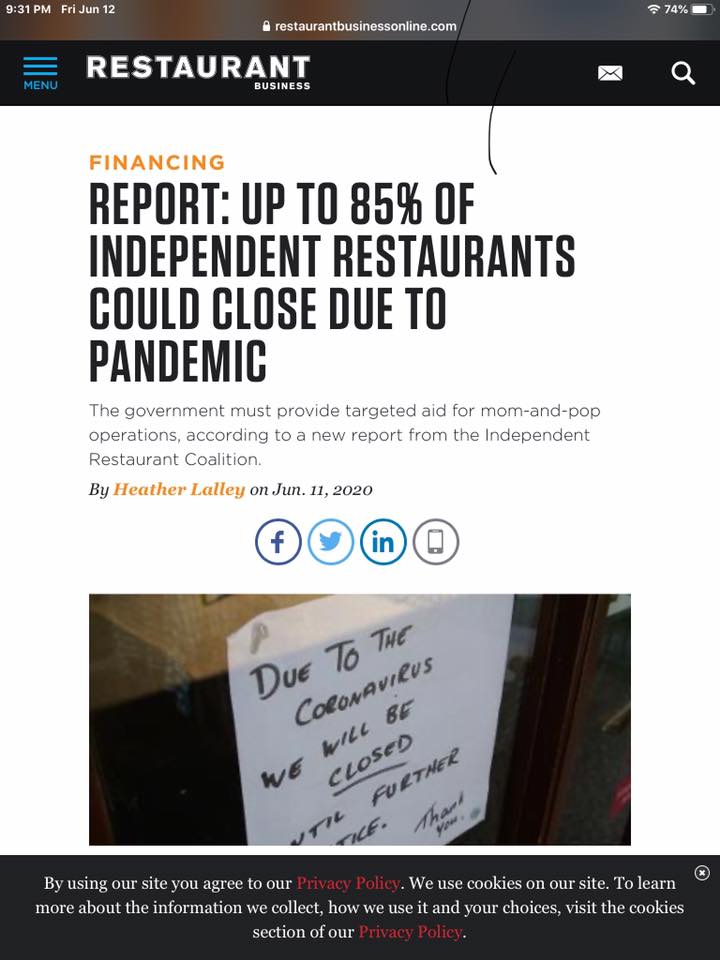Open the hamburger MENU drawer

click(40, 72)
